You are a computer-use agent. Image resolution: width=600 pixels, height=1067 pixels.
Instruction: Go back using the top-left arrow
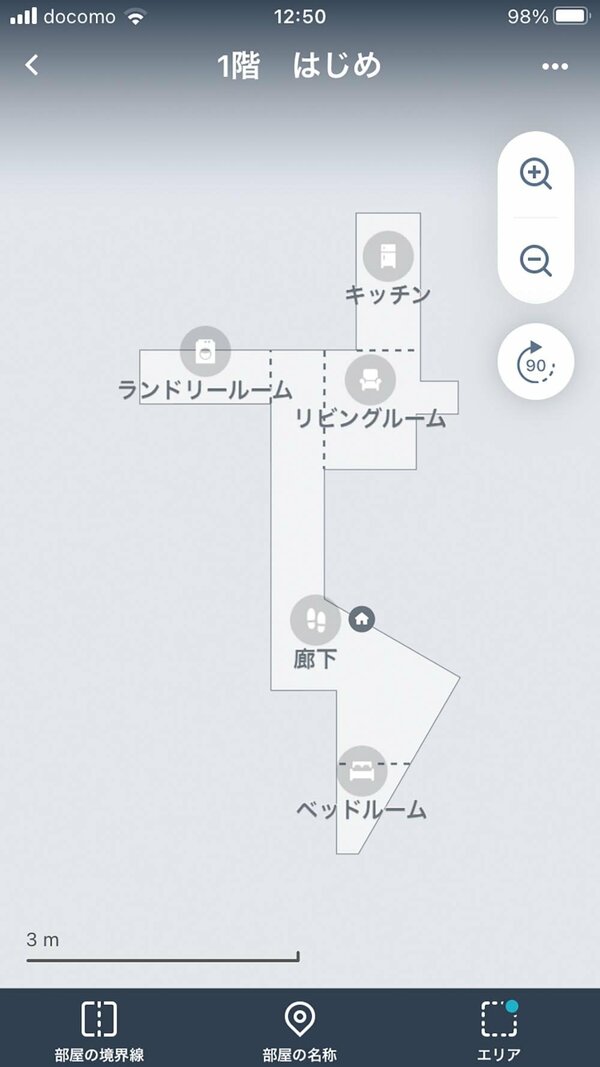click(x=32, y=65)
